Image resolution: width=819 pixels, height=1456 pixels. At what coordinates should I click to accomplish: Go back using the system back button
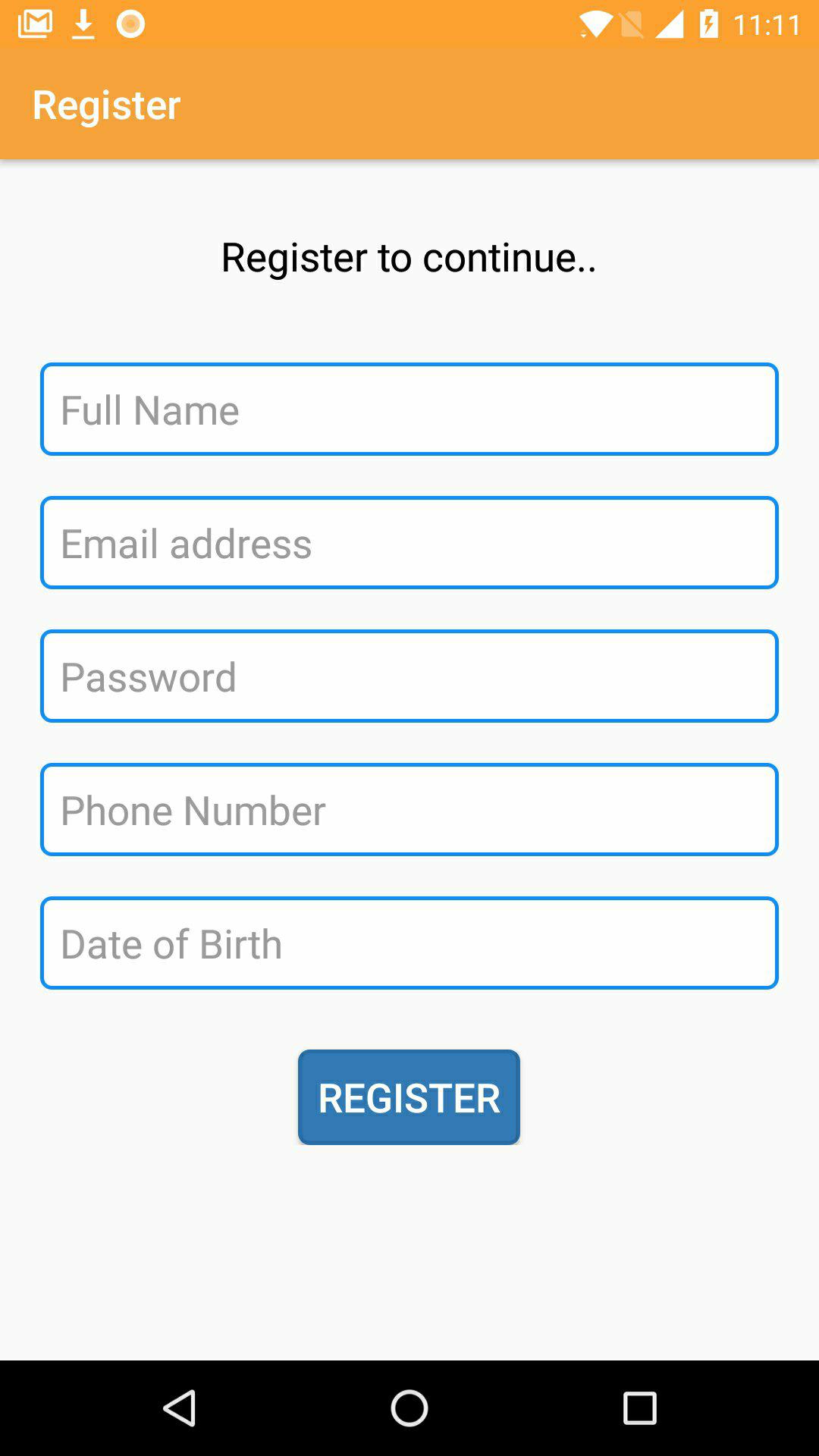coord(180,1408)
